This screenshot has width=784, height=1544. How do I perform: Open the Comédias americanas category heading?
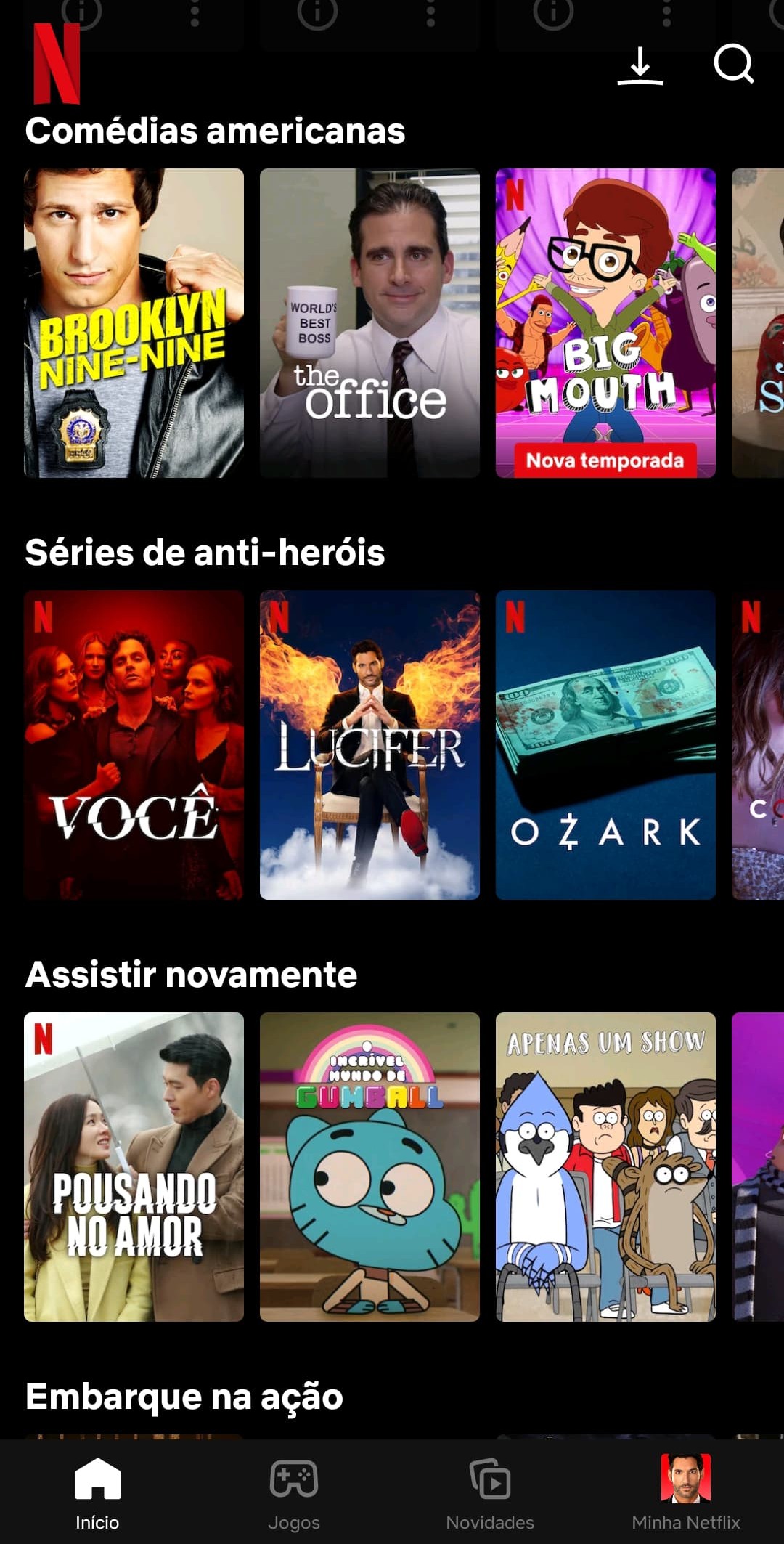(x=215, y=131)
